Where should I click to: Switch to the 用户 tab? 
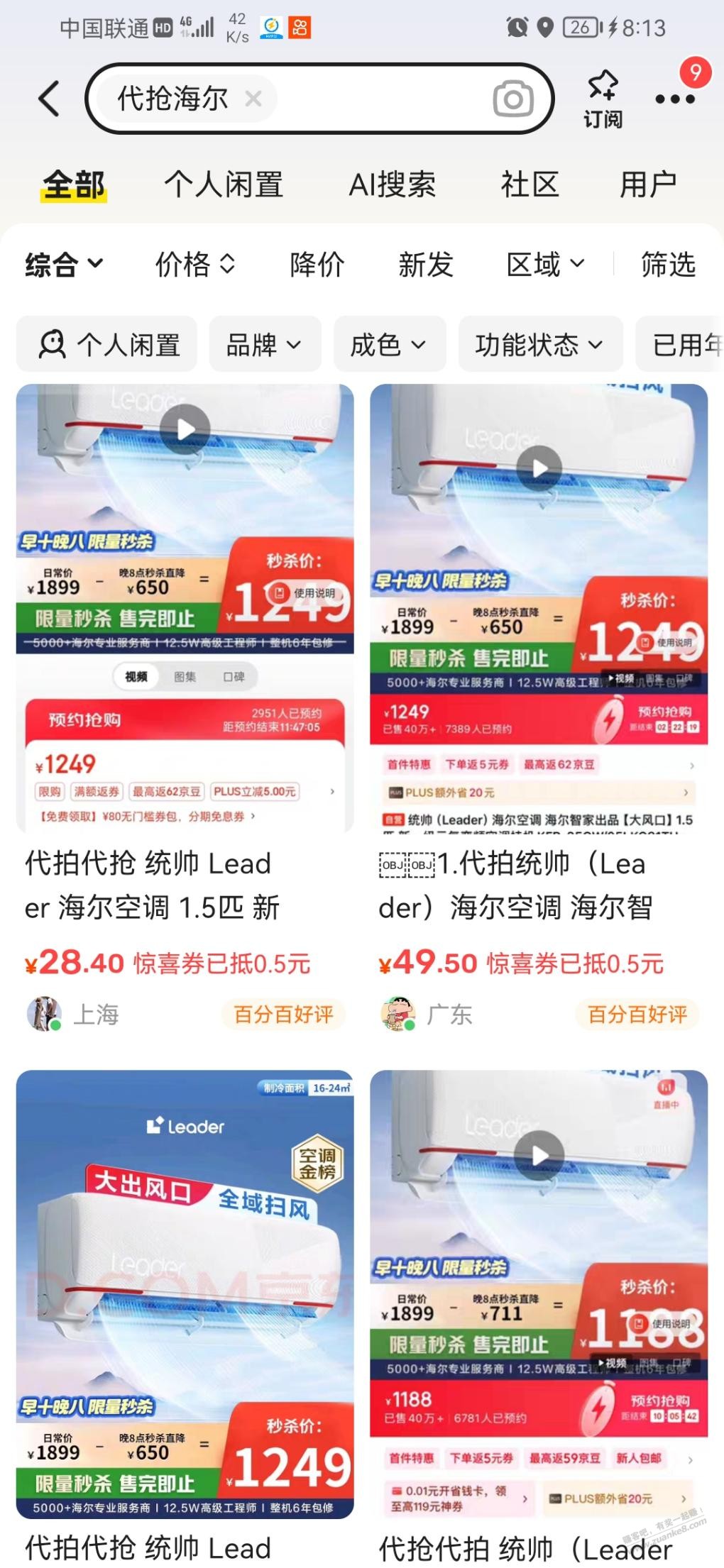647,184
